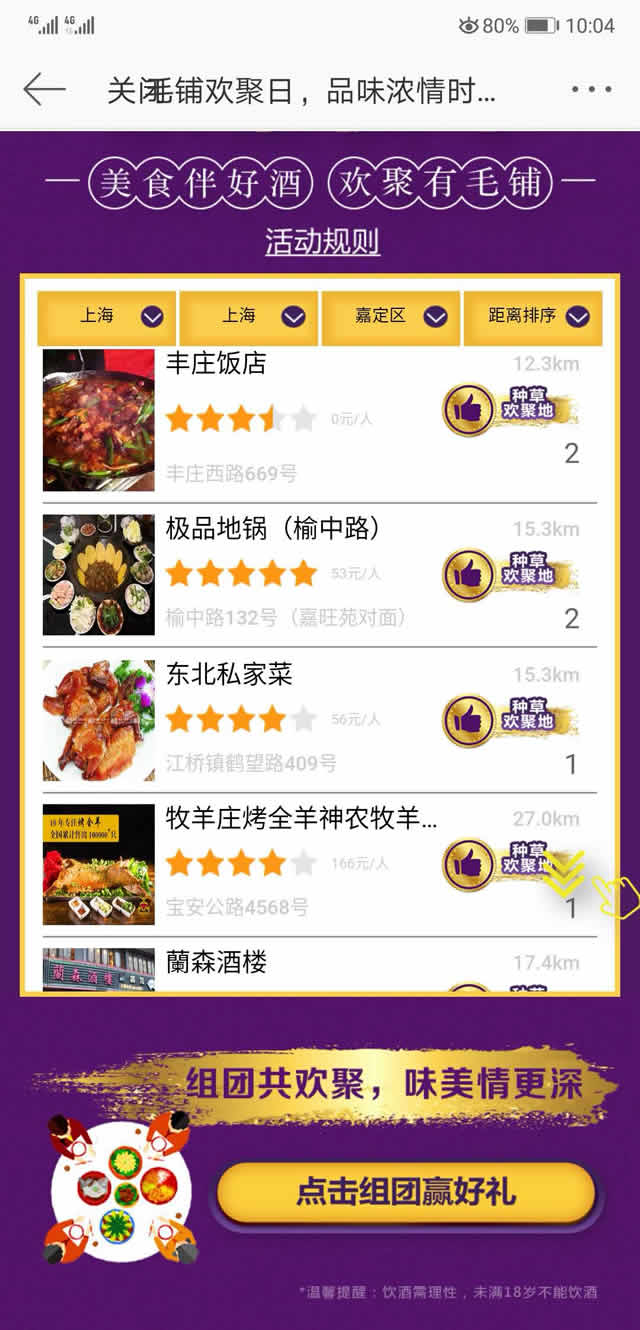
Task: Open 极品地锅（榆中路） restaurant details
Action: click(273, 529)
